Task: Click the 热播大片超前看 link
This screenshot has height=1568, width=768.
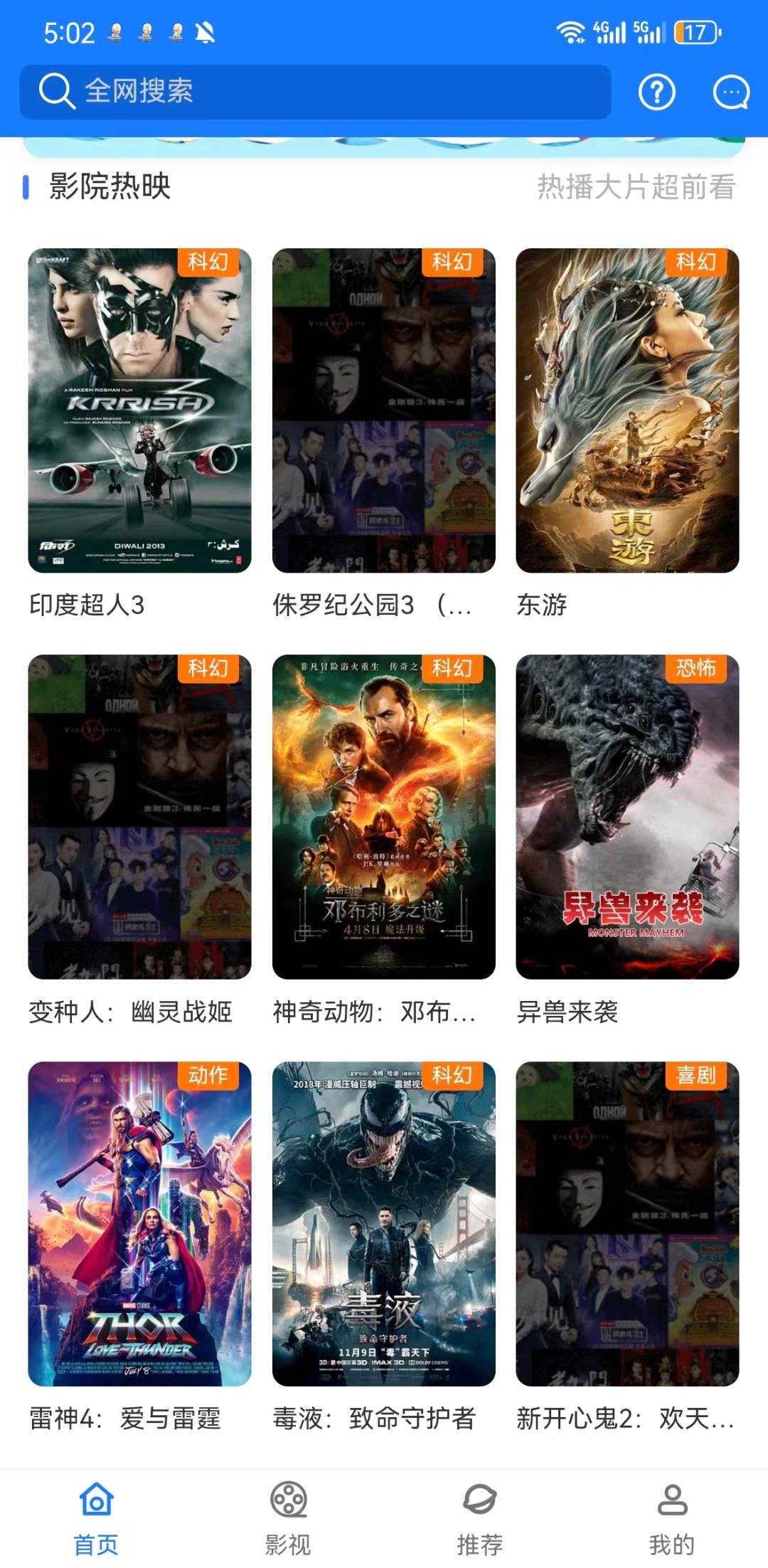Action: coord(636,186)
